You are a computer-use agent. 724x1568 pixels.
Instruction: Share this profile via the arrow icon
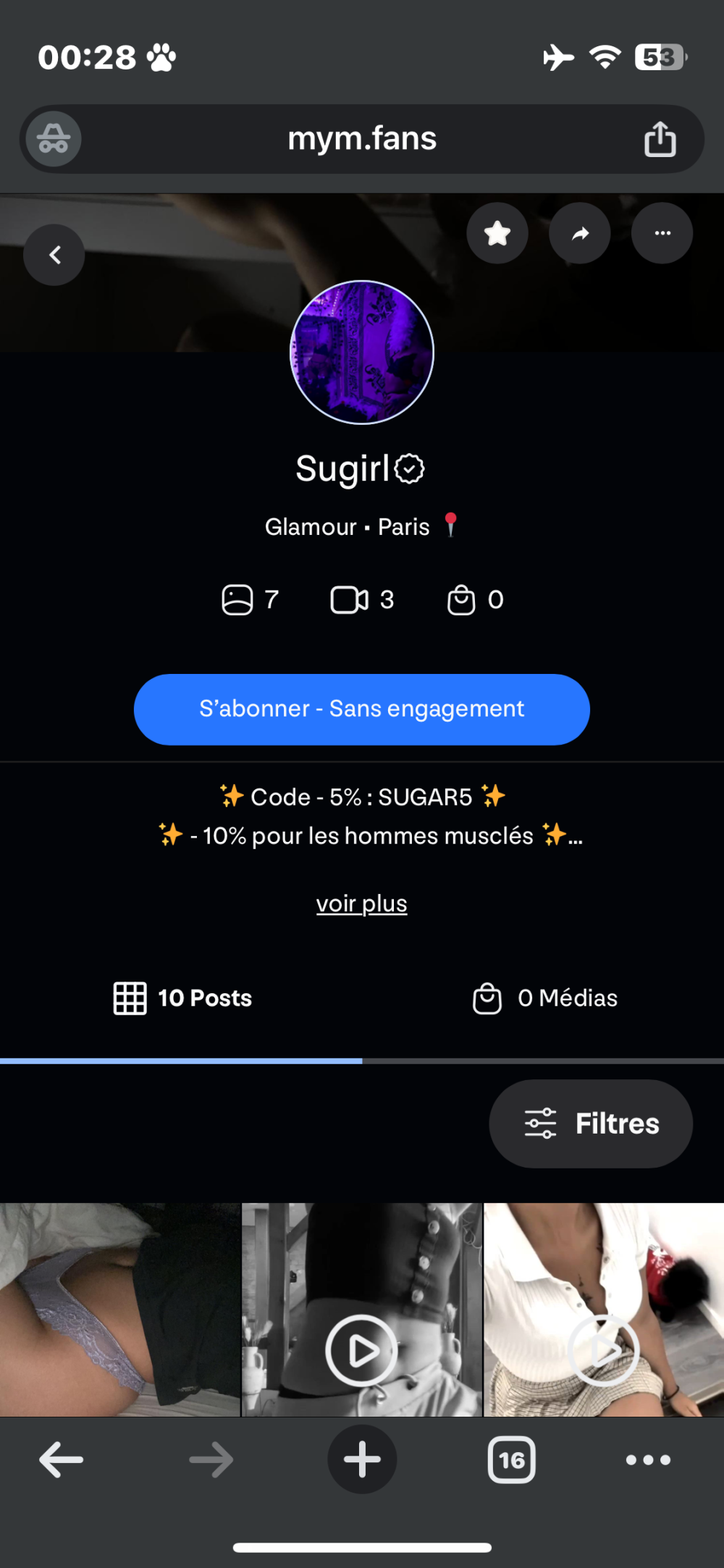click(x=580, y=233)
